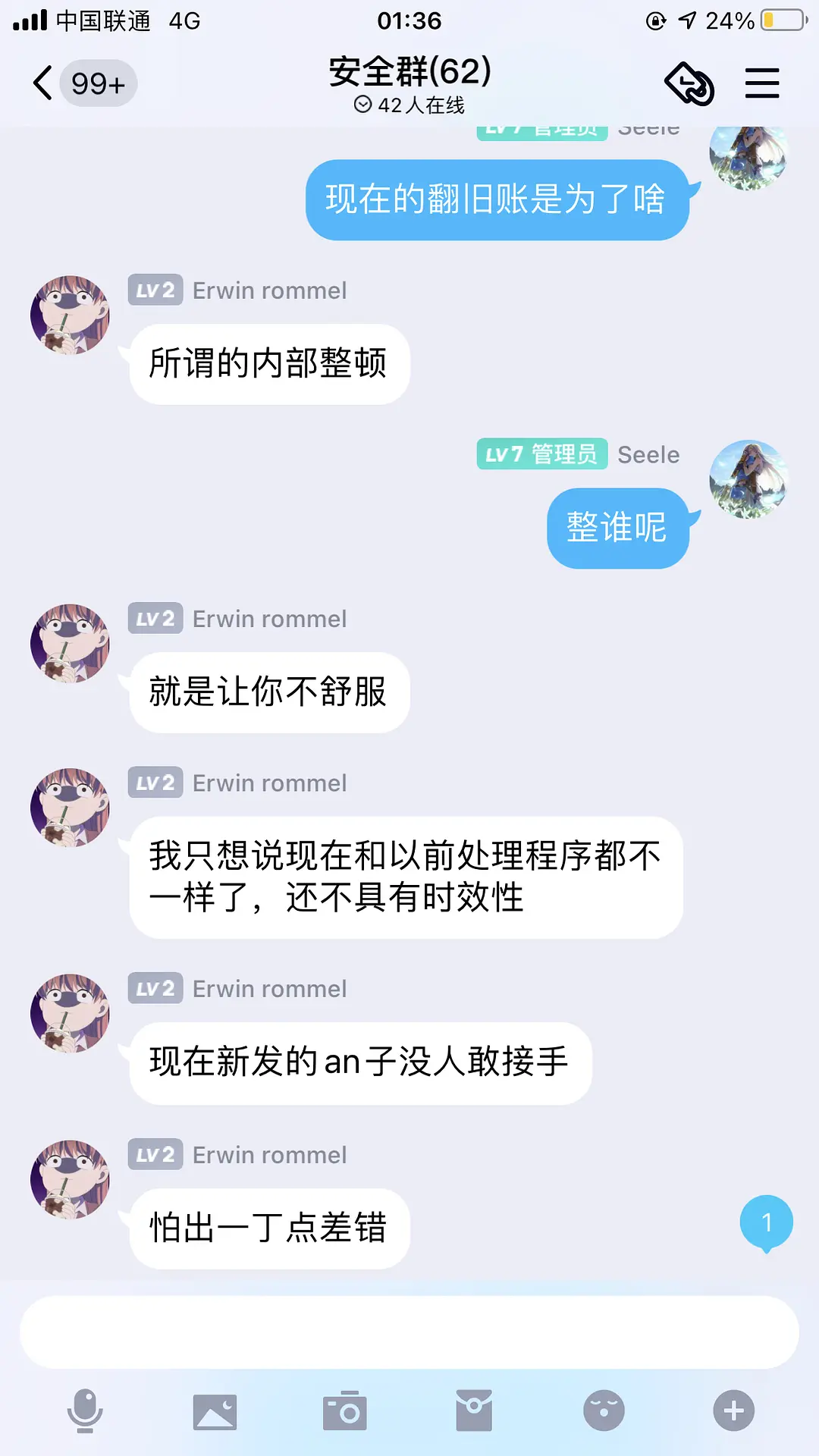
Task: Jump to the 1 new message
Action: pos(766,1222)
